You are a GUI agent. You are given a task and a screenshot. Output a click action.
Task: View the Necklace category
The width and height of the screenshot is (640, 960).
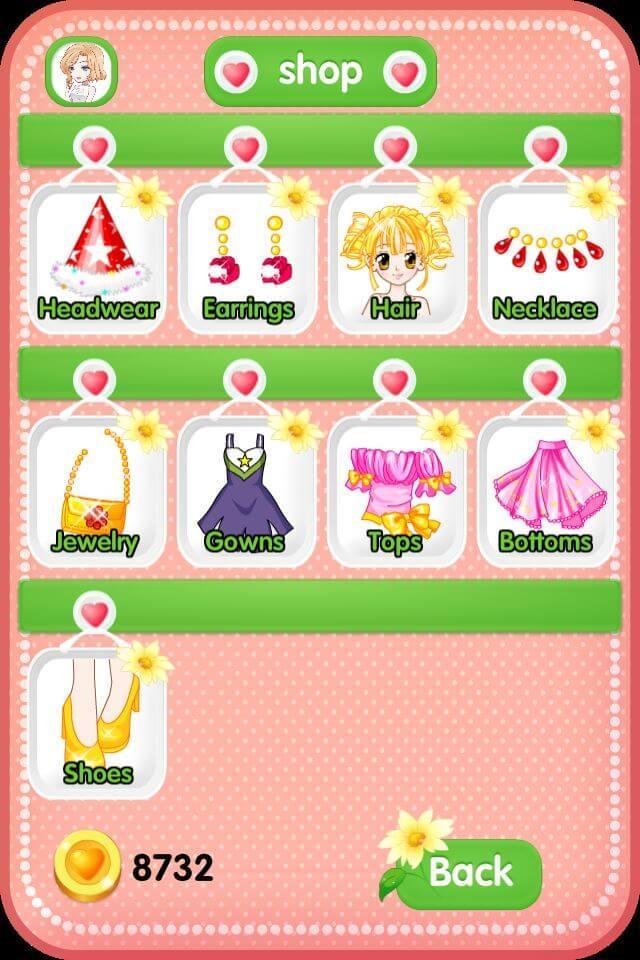(x=545, y=258)
